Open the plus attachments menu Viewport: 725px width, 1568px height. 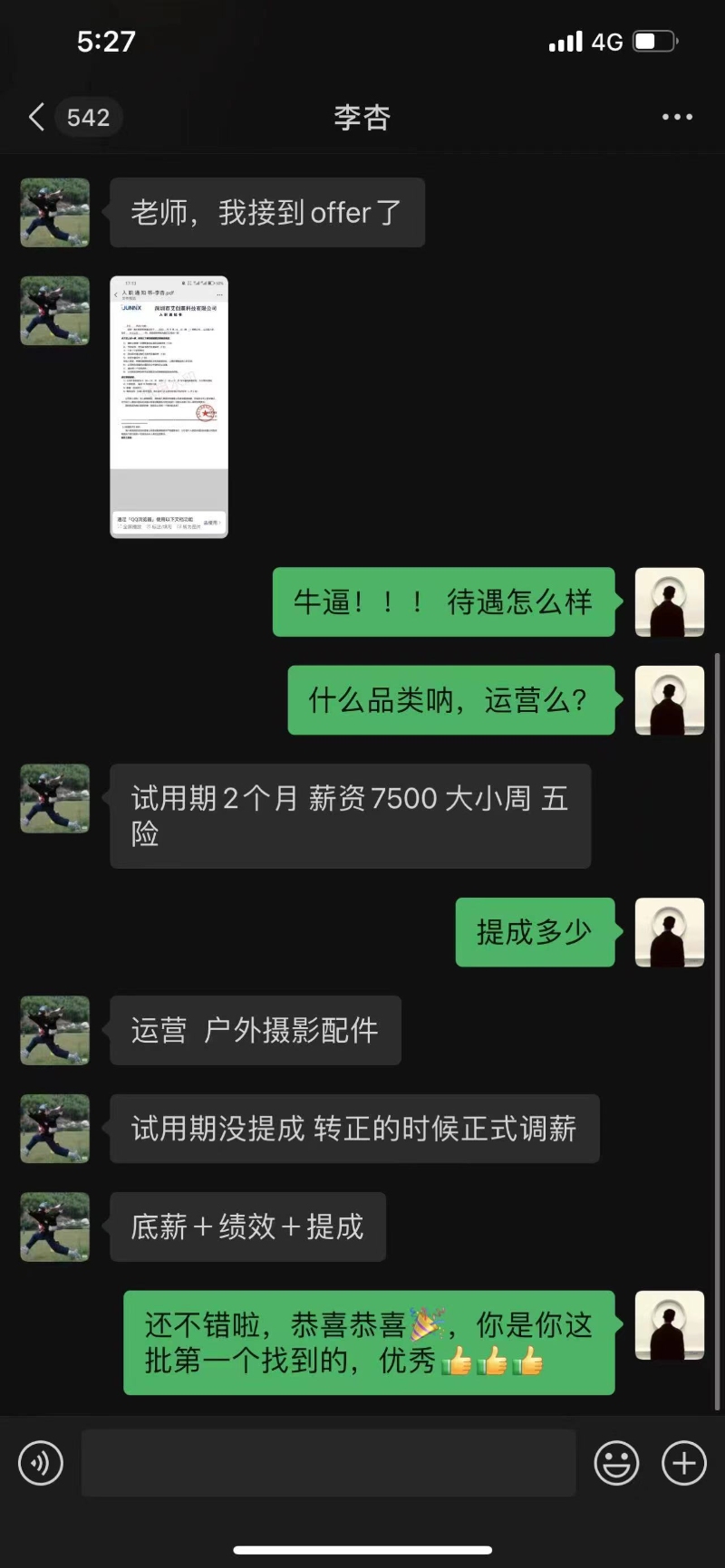click(683, 1463)
